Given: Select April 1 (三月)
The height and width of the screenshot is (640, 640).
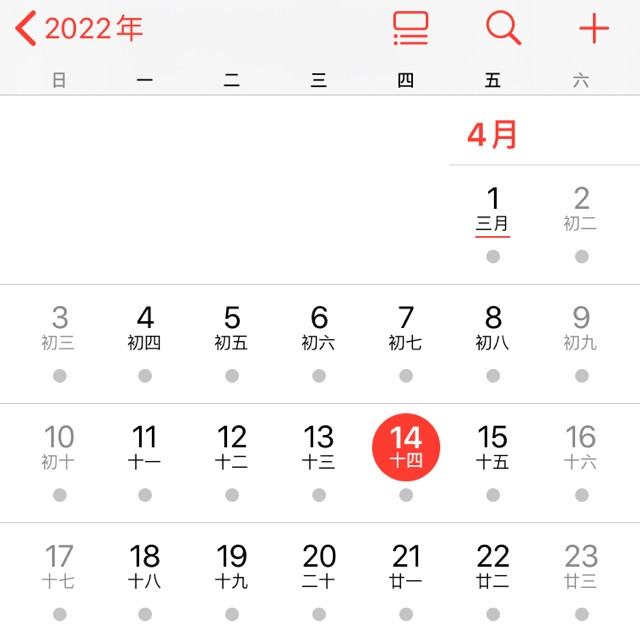Looking at the screenshot, I should (x=493, y=211).
